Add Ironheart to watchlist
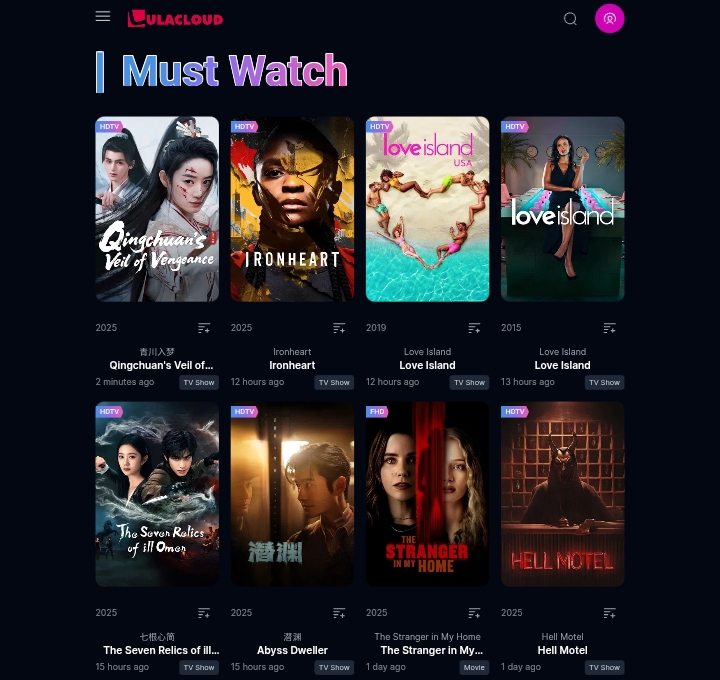 [x=339, y=328]
